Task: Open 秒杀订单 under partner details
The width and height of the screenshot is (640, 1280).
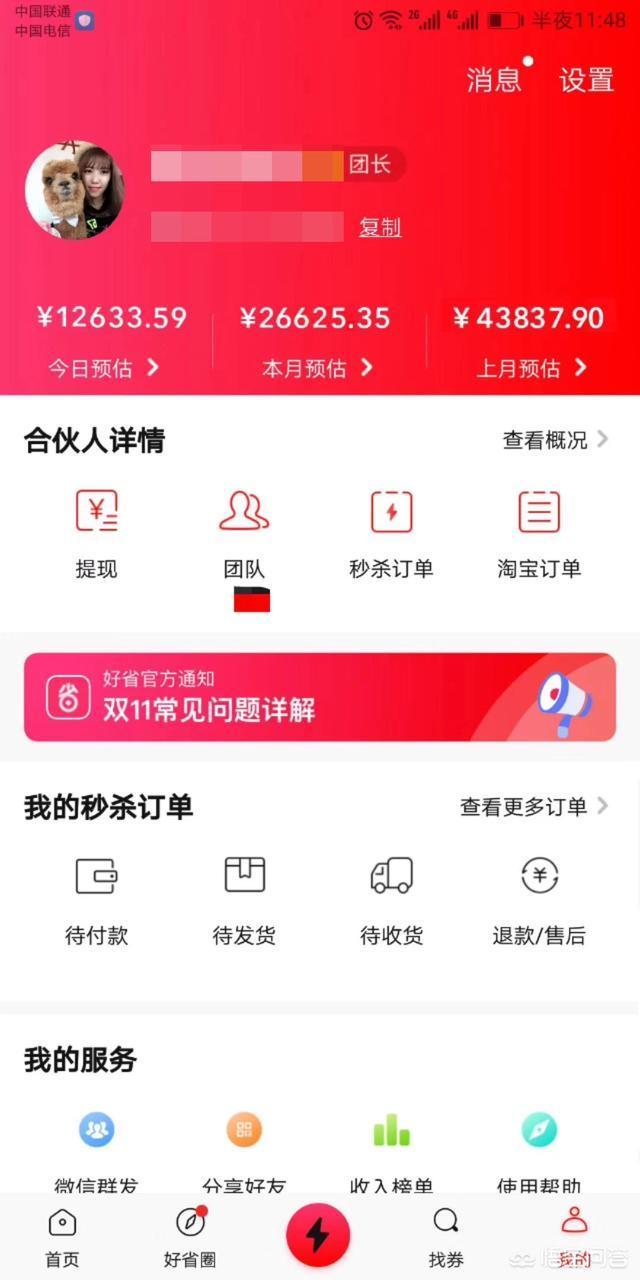Action: click(391, 533)
